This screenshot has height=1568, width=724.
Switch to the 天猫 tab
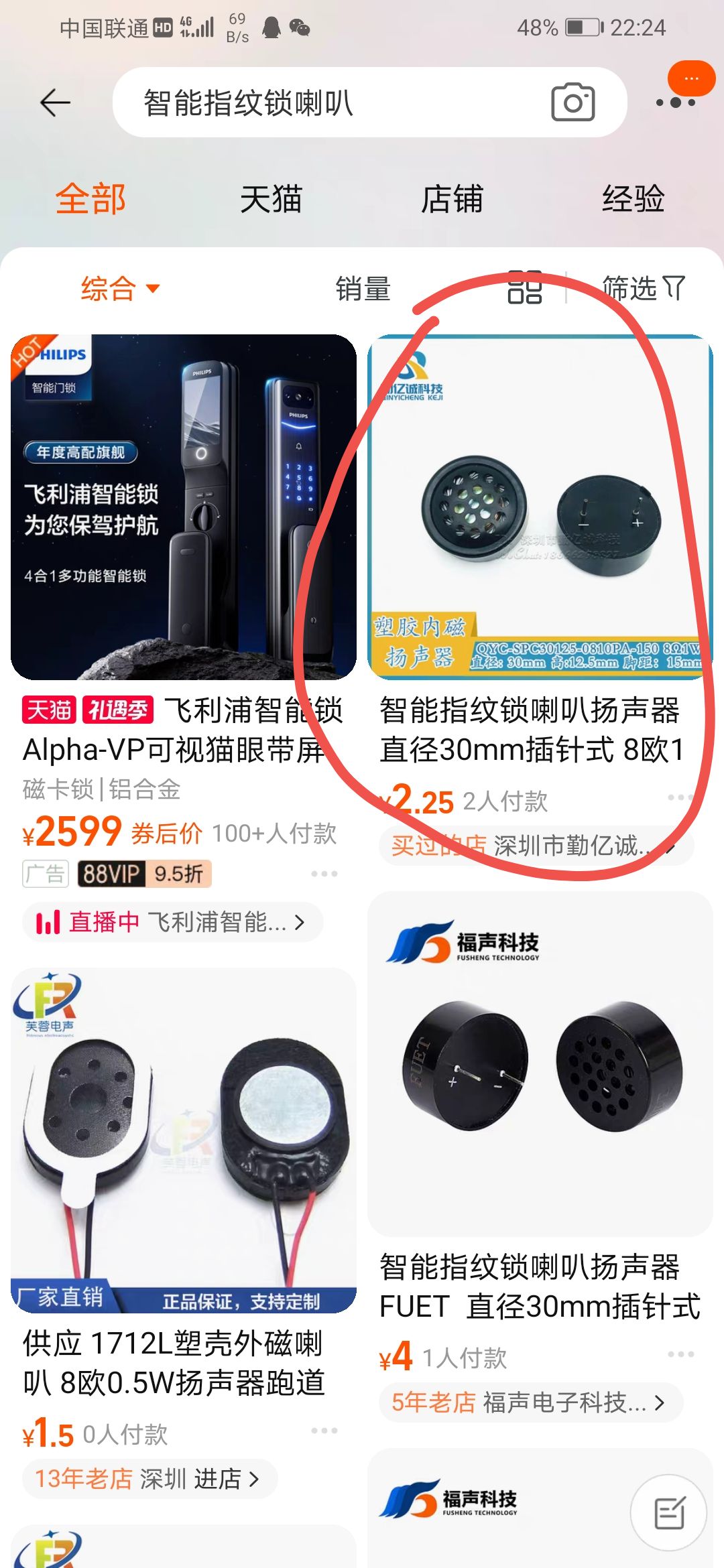click(x=271, y=199)
